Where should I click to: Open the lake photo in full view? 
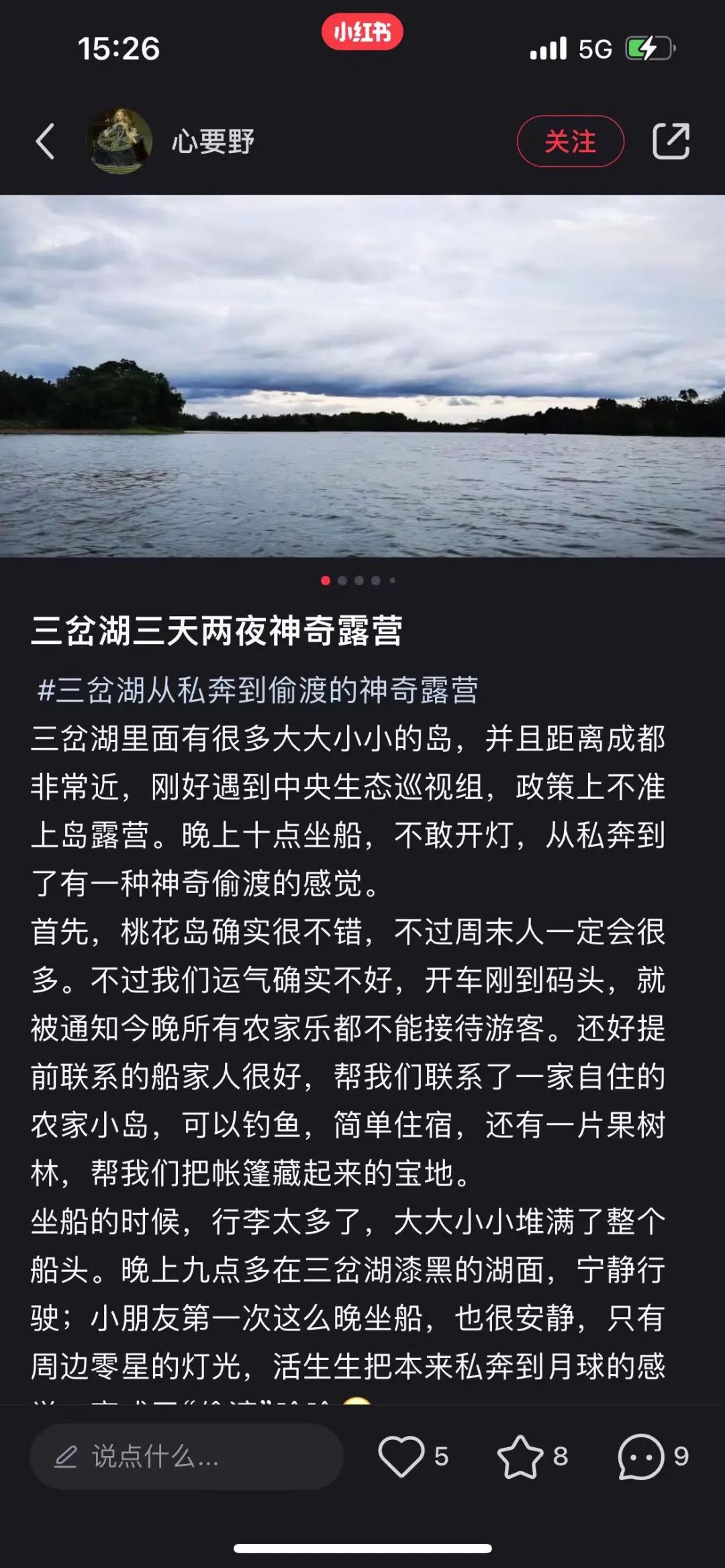pos(362,376)
